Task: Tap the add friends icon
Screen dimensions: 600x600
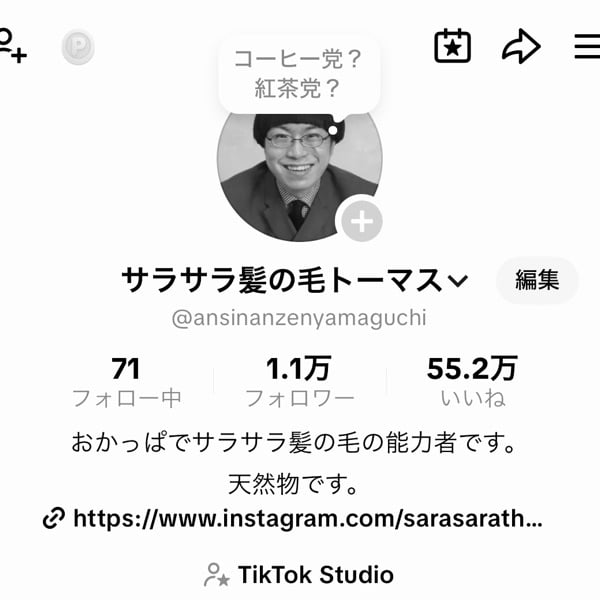Action: [12, 46]
